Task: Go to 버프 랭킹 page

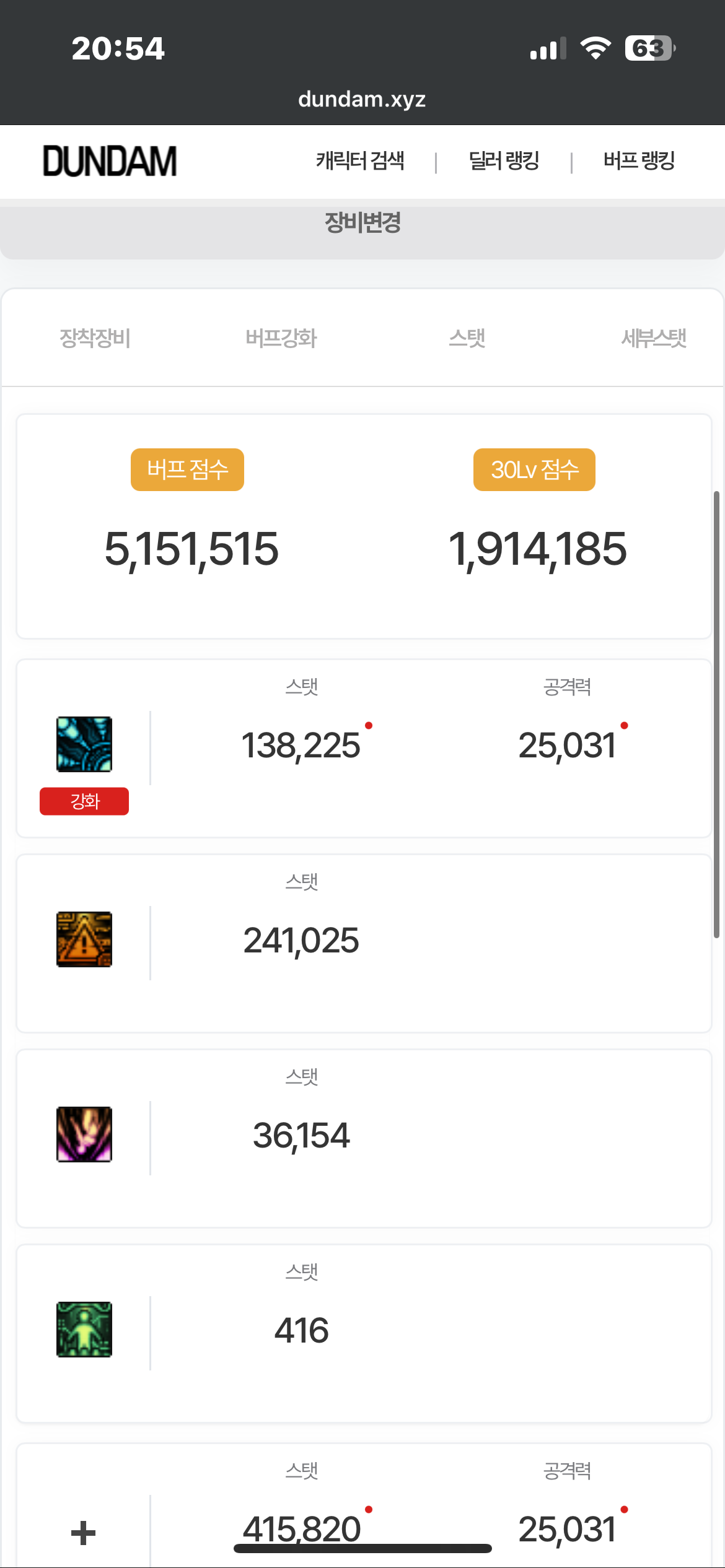Action: [x=639, y=161]
